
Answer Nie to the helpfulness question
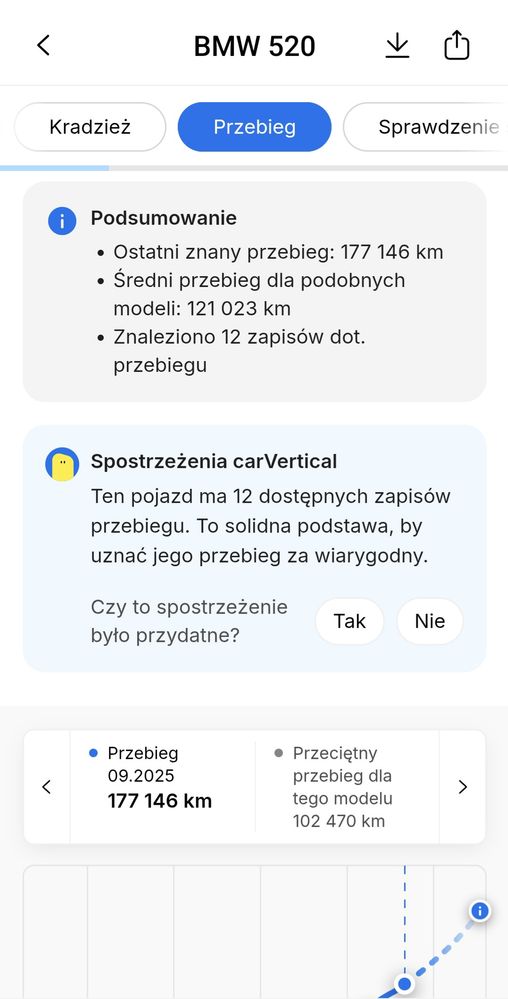(430, 621)
